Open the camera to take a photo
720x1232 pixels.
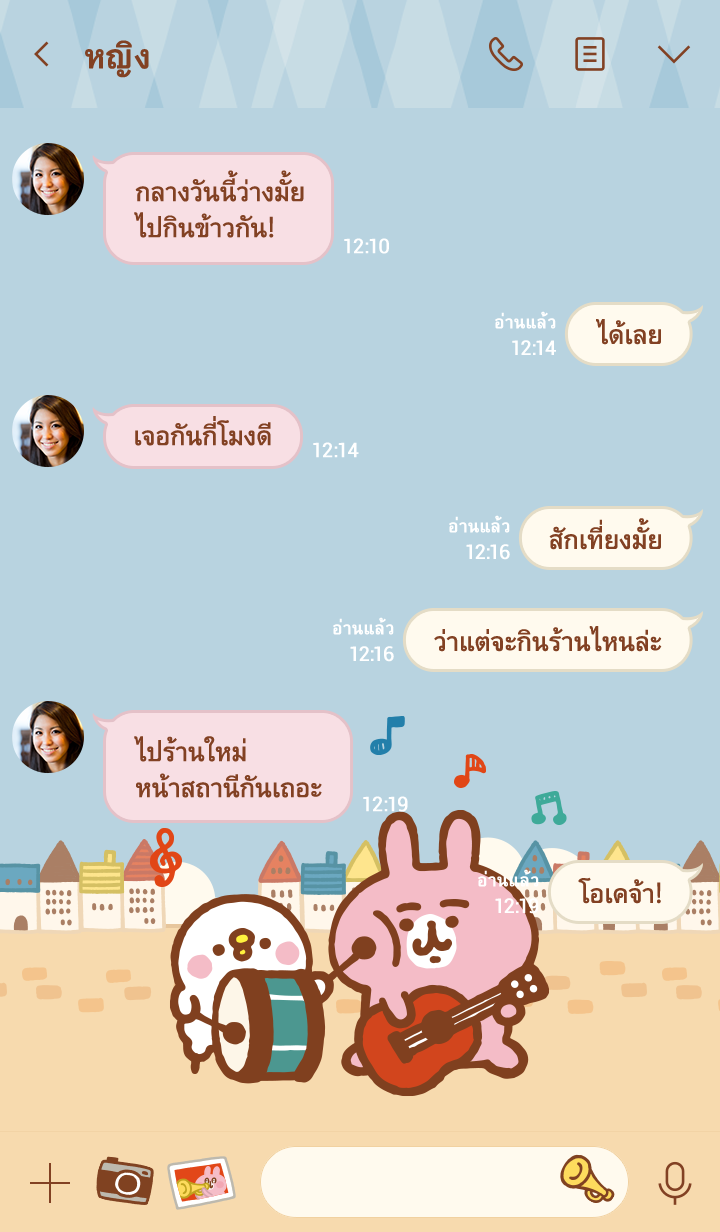coord(125,1181)
